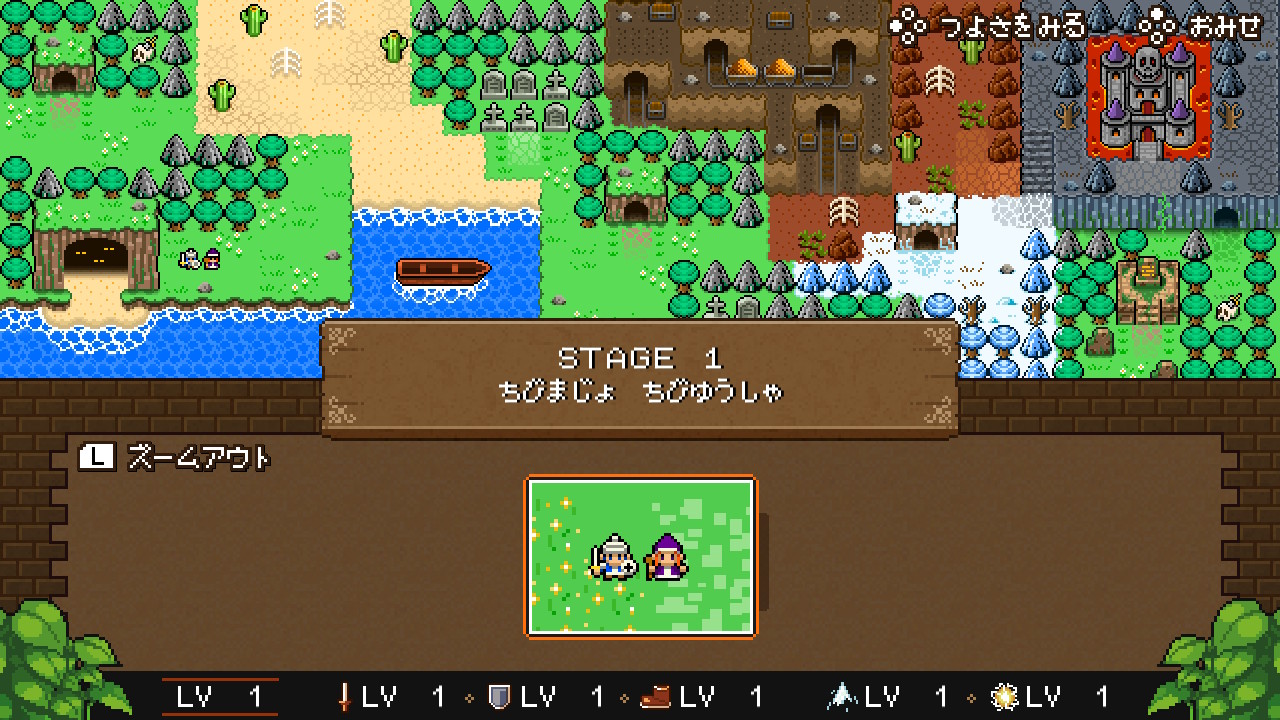The width and height of the screenshot is (1280, 720).
Task: Select the Stage 1 character card
Action: coord(641,556)
